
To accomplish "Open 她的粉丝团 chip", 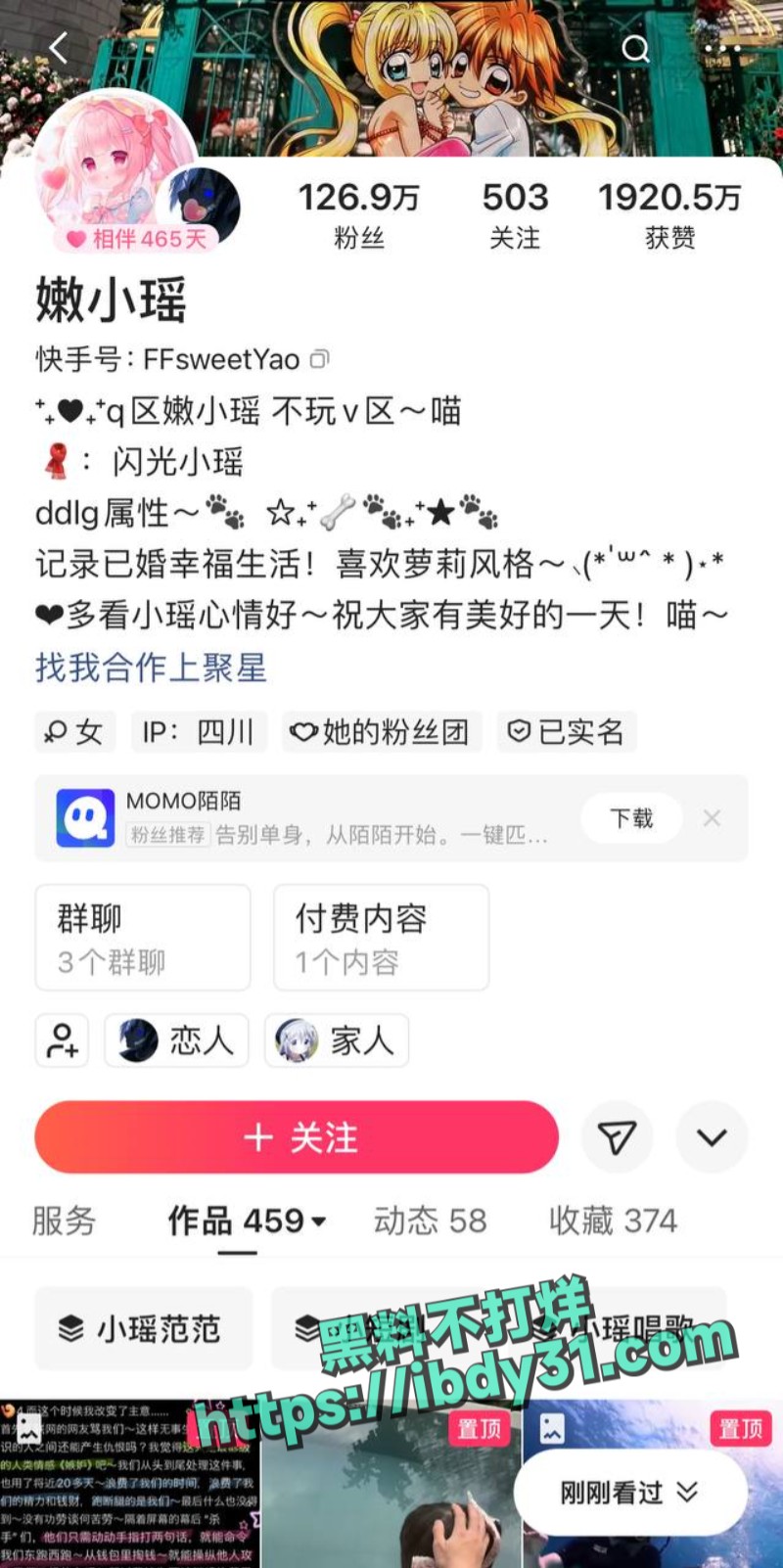I will (382, 731).
